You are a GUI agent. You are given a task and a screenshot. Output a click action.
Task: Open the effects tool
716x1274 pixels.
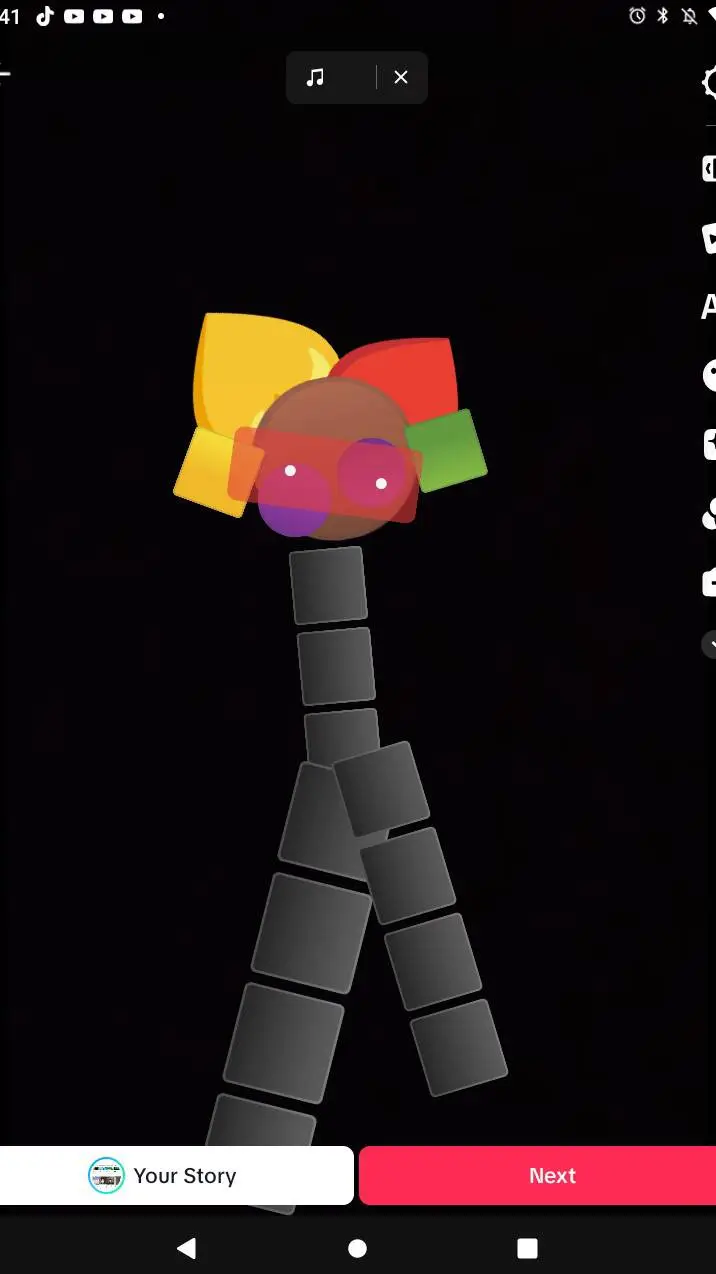click(709, 443)
